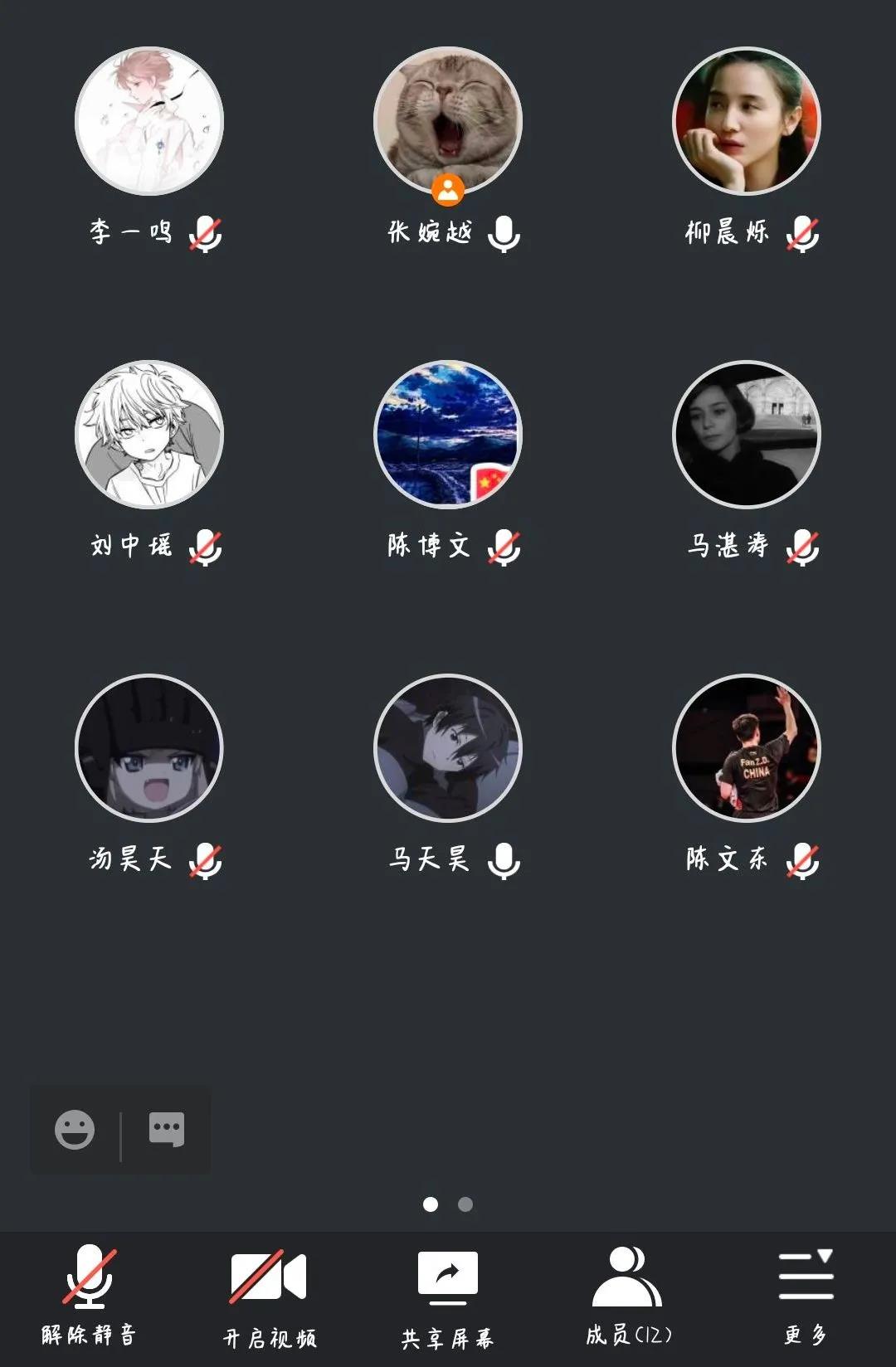Open the emoji reactions picker

click(75, 1130)
